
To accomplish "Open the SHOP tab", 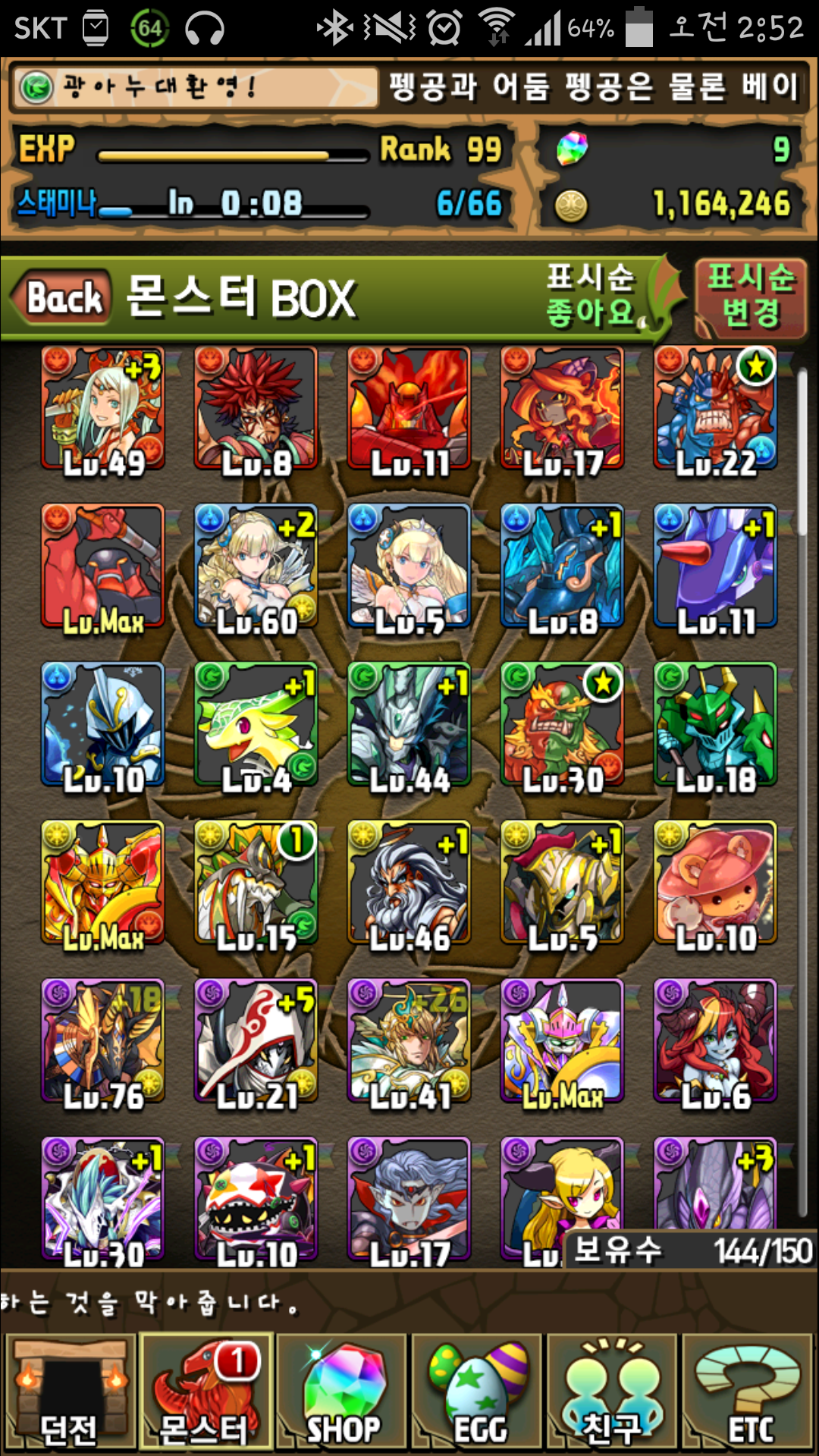I will (x=343, y=1394).
